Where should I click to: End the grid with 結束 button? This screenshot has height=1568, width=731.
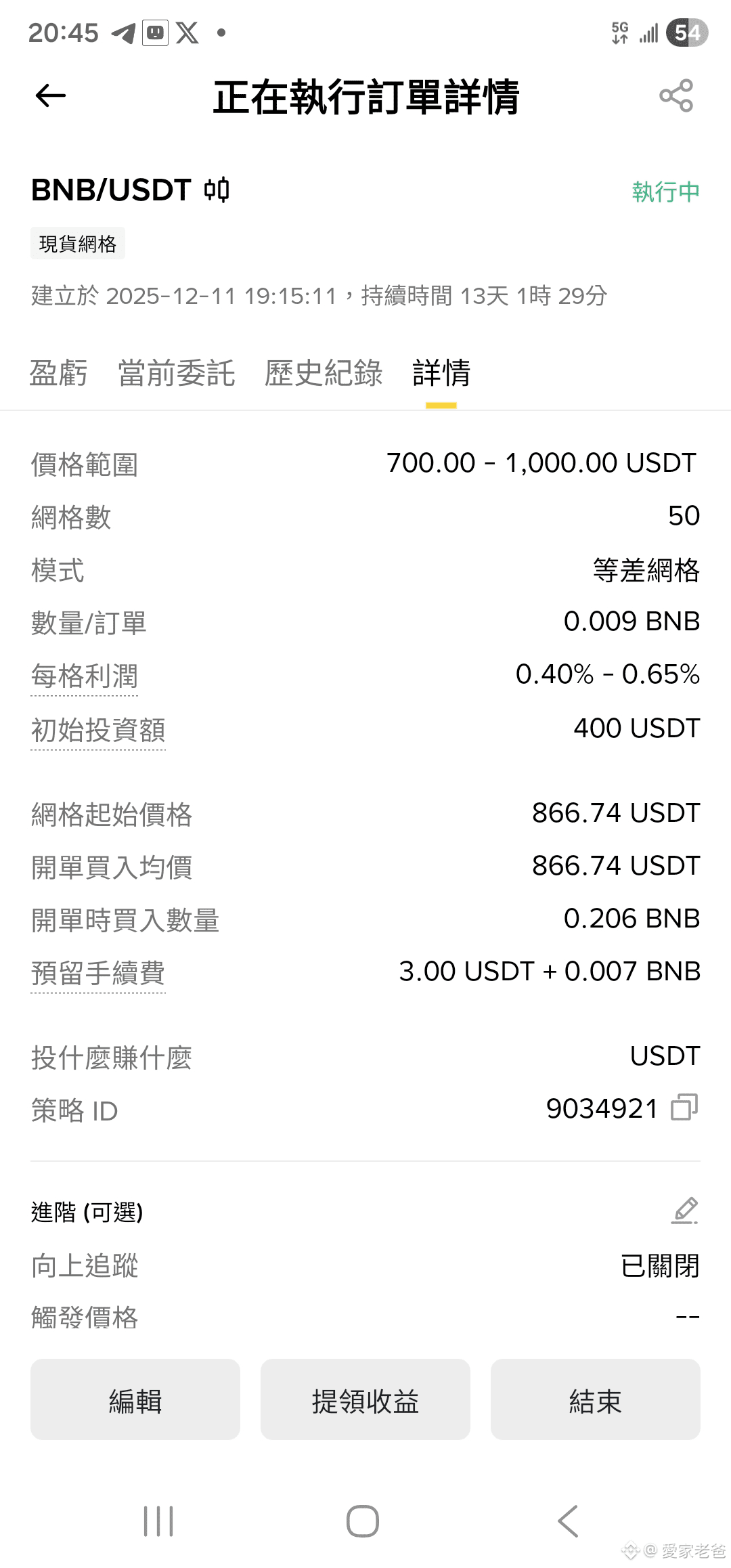pos(595,1399)
